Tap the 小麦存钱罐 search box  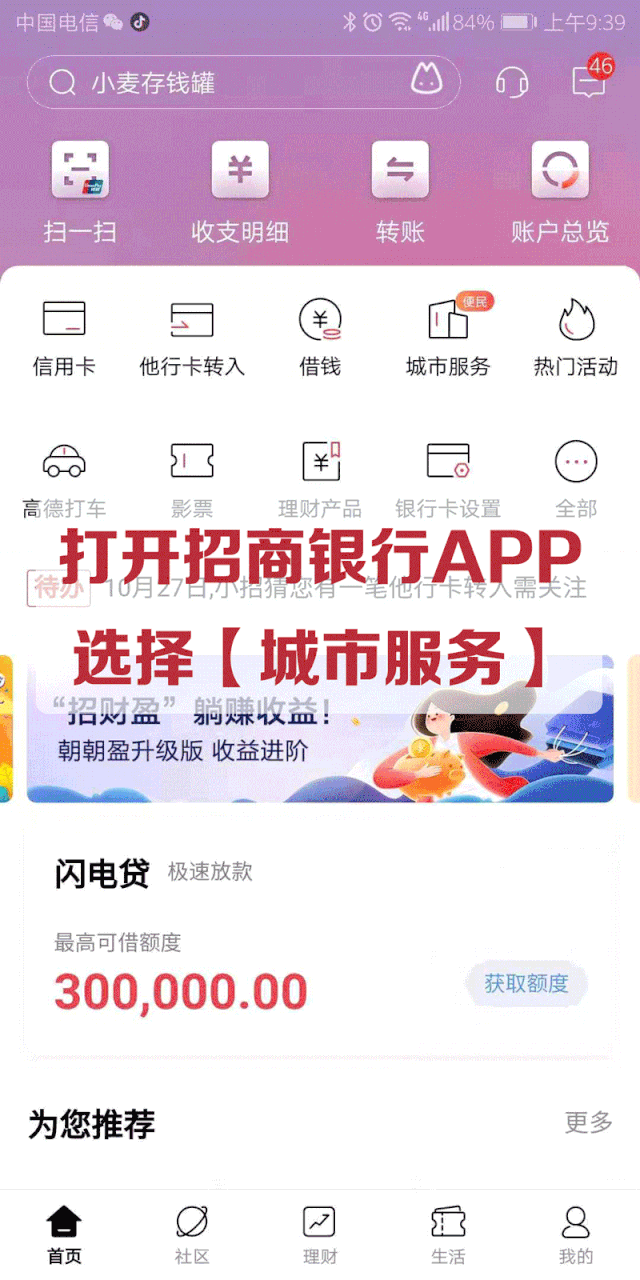(x=230, y=82)
